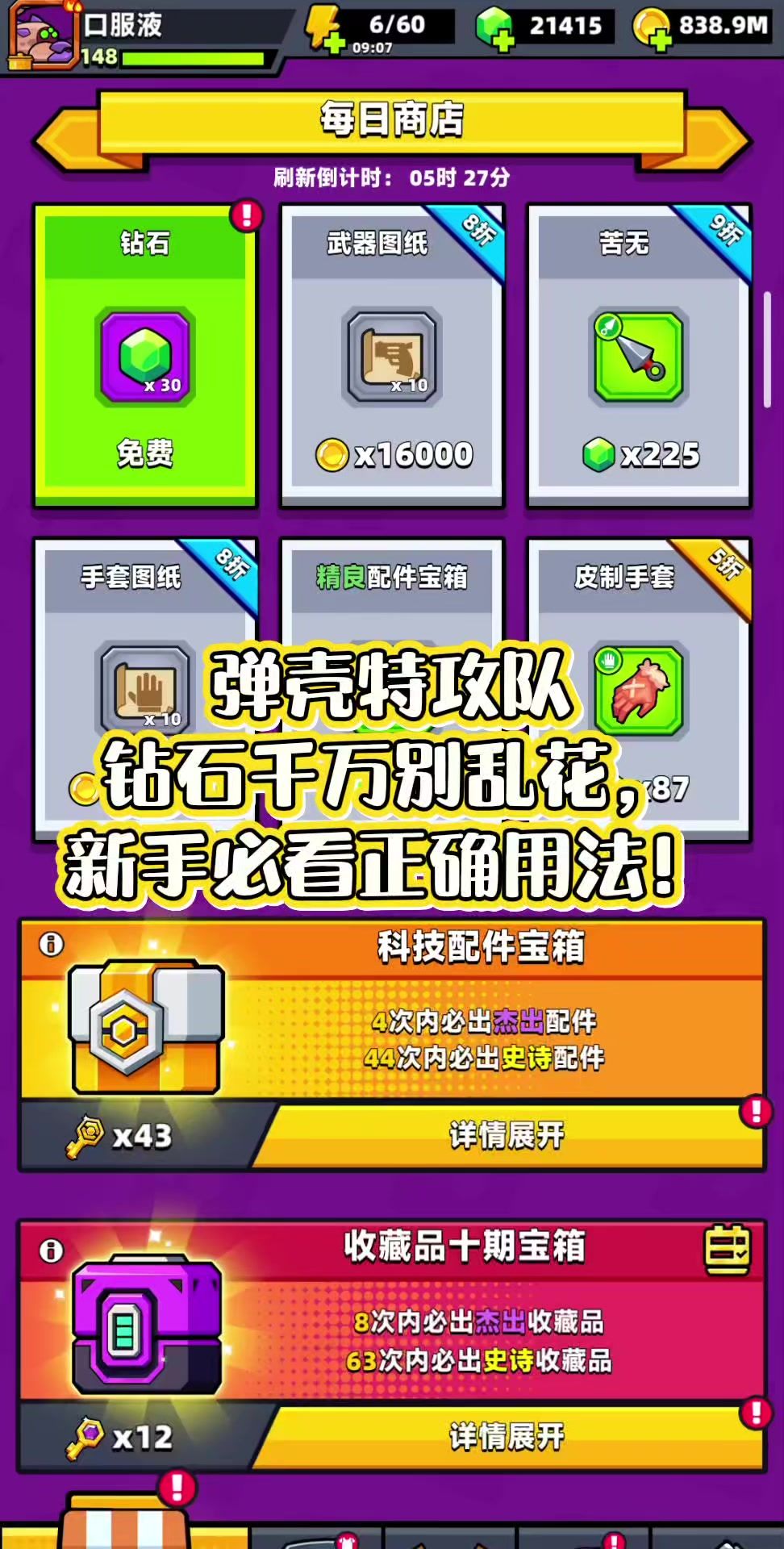784x1549 pixels.
Task: Expand details of 科技配件宝箱
Action: tap(507, 1136)
